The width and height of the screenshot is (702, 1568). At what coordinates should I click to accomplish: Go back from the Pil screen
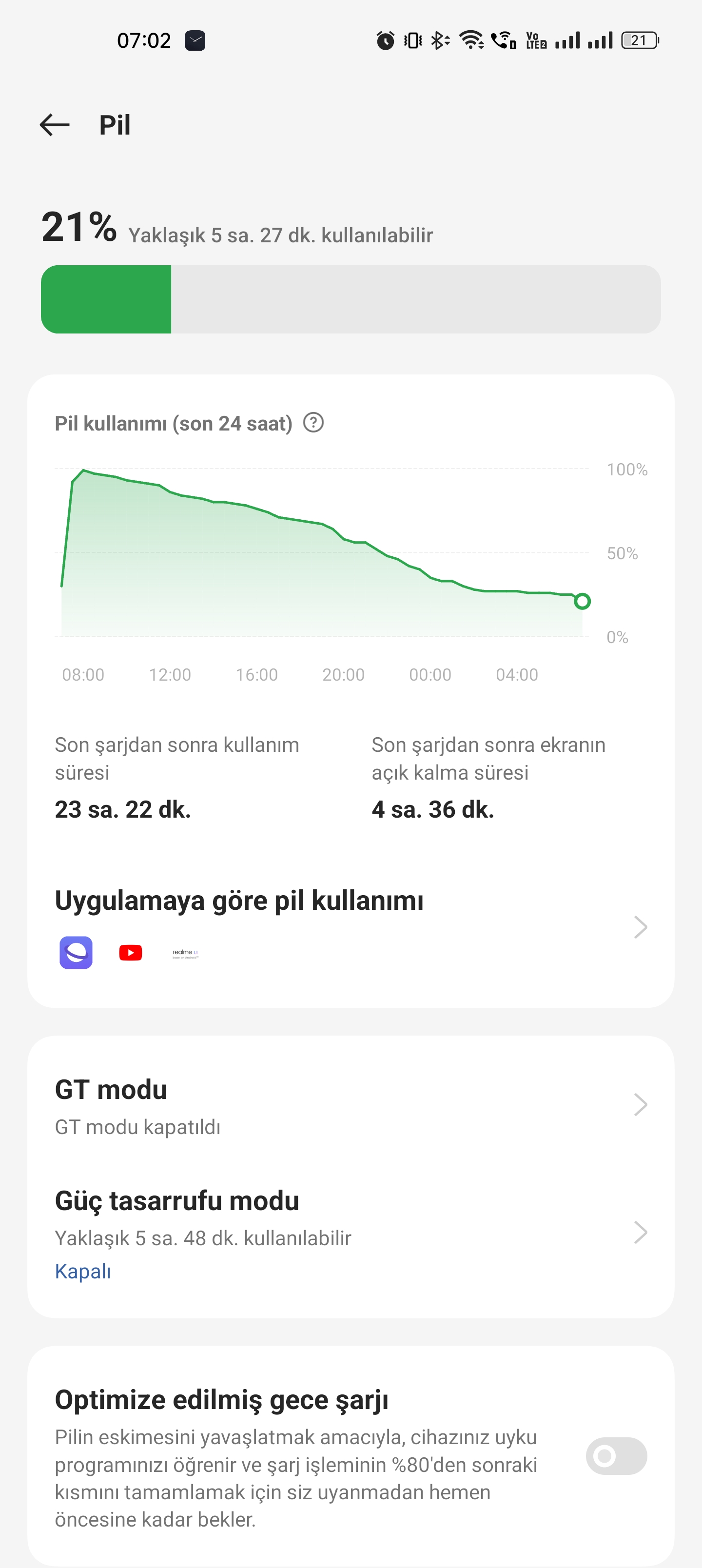(x=55, y=125)
